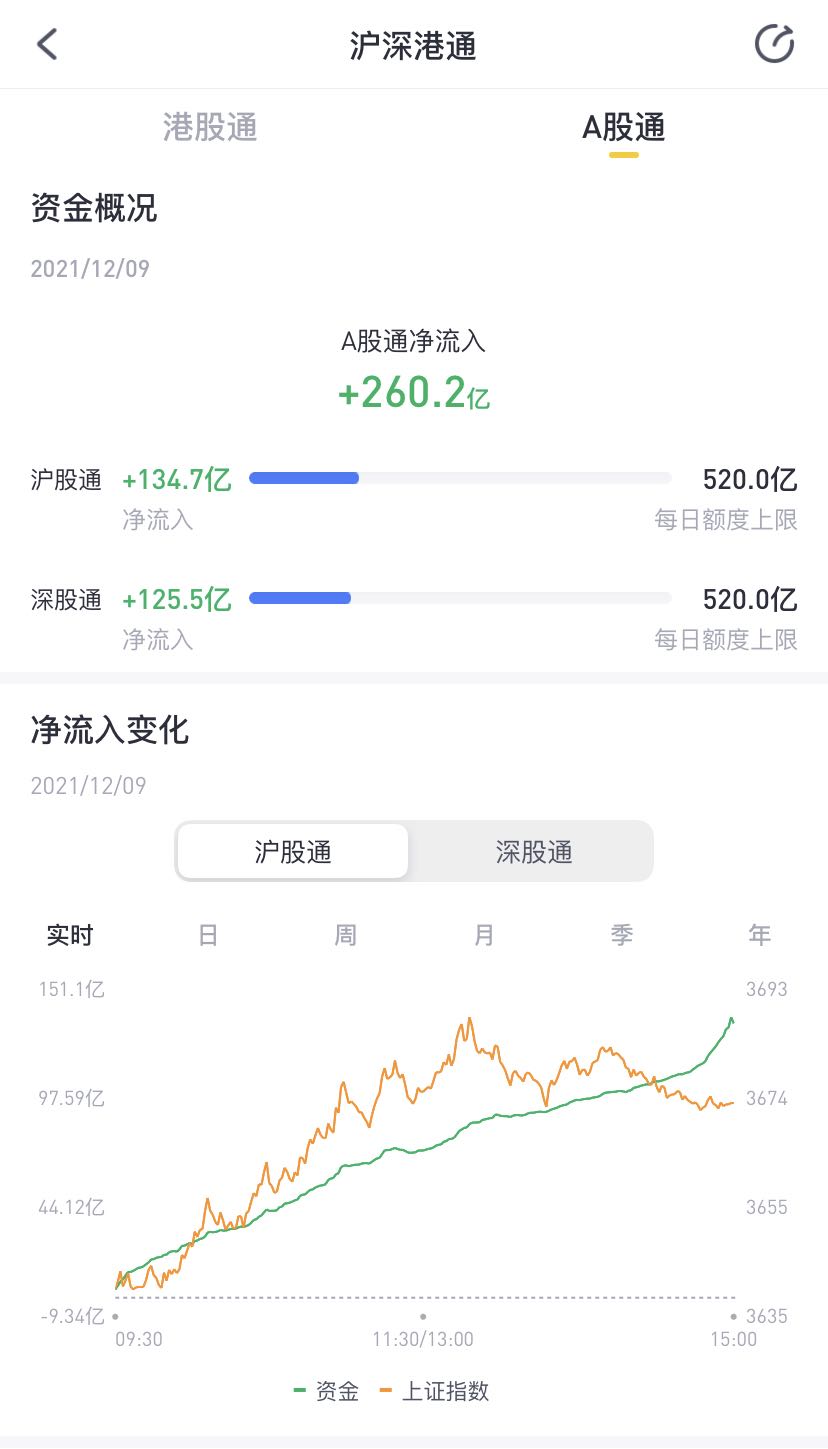828x1449 pixels.
Task: View the 月 monthly chart
Action: tap(484, 935)
